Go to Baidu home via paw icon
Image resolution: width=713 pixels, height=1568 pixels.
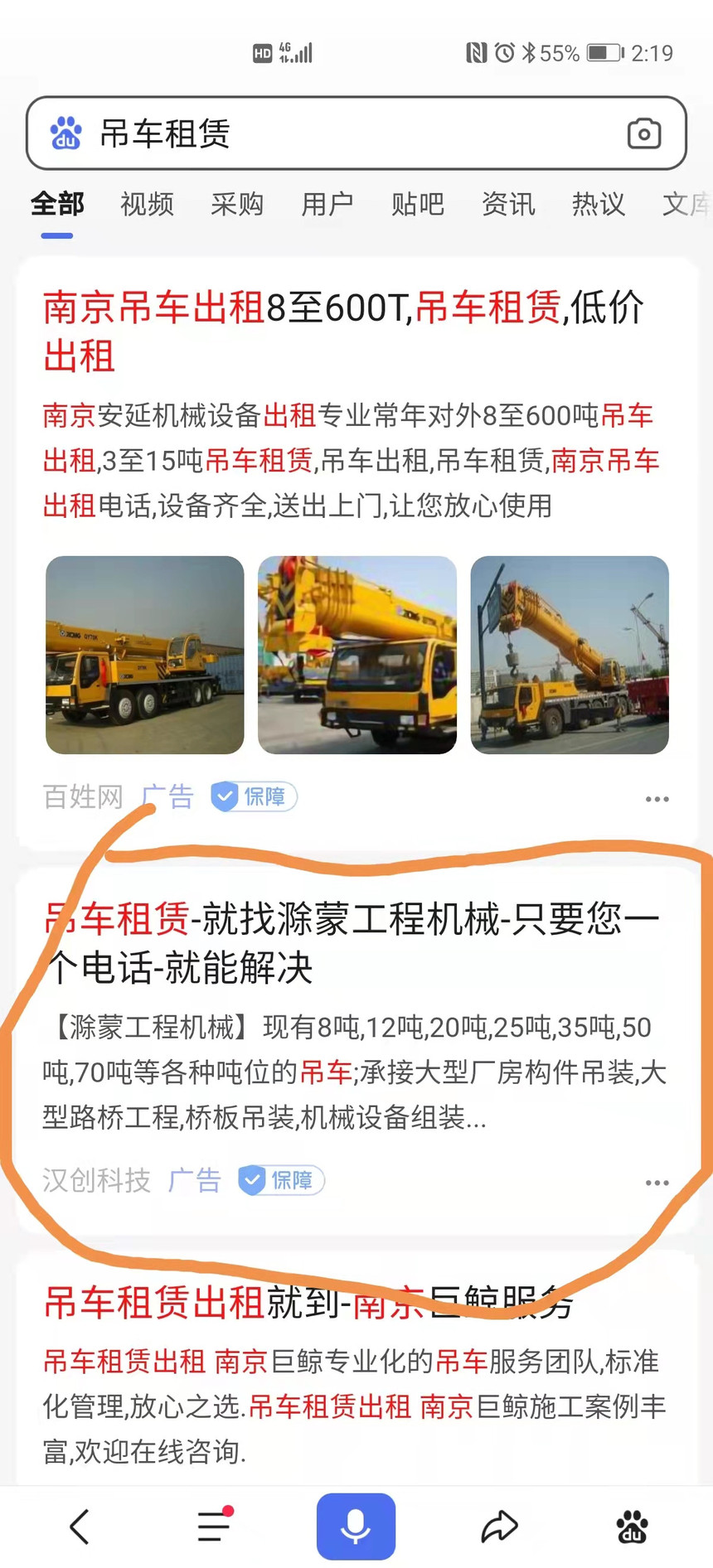633,1527
